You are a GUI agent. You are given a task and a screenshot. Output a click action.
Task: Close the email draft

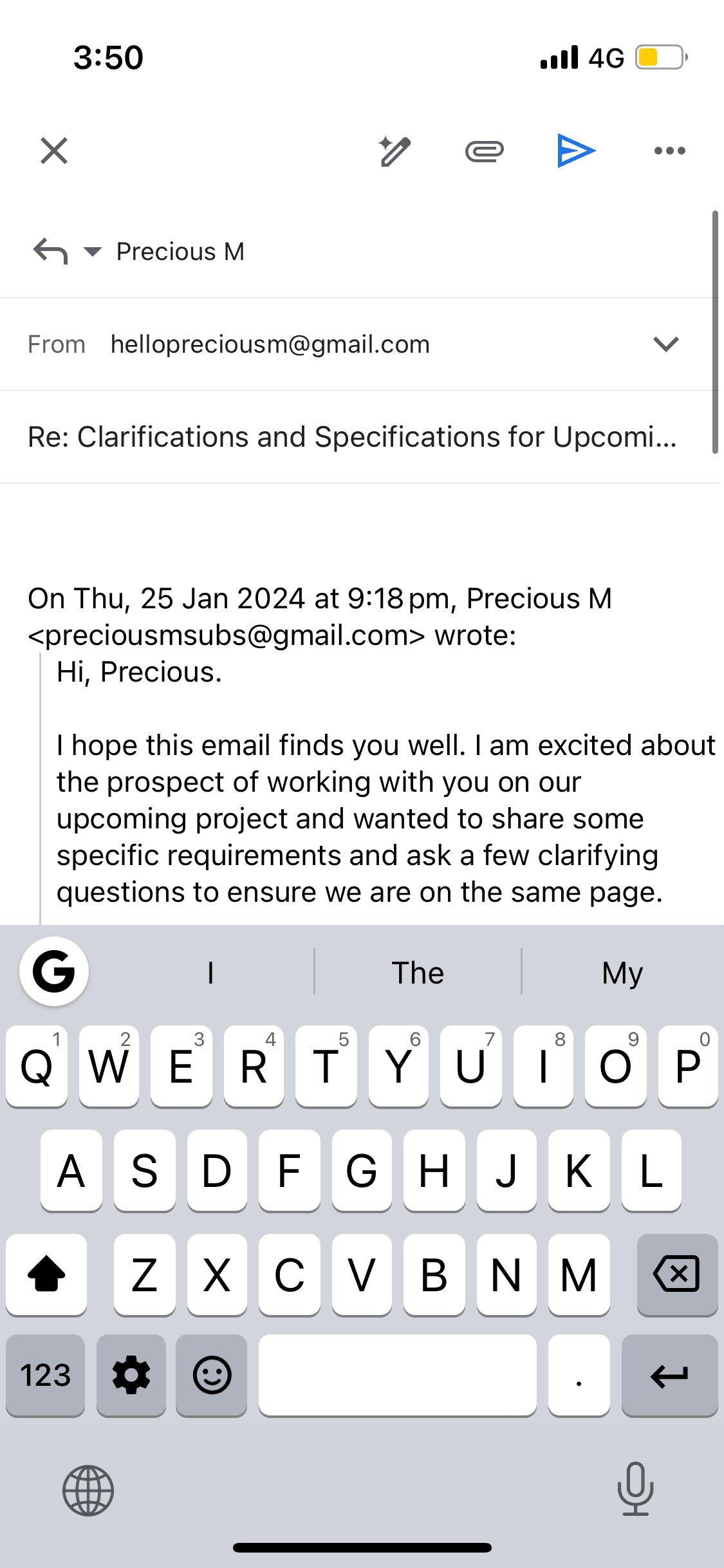[54, 151]
